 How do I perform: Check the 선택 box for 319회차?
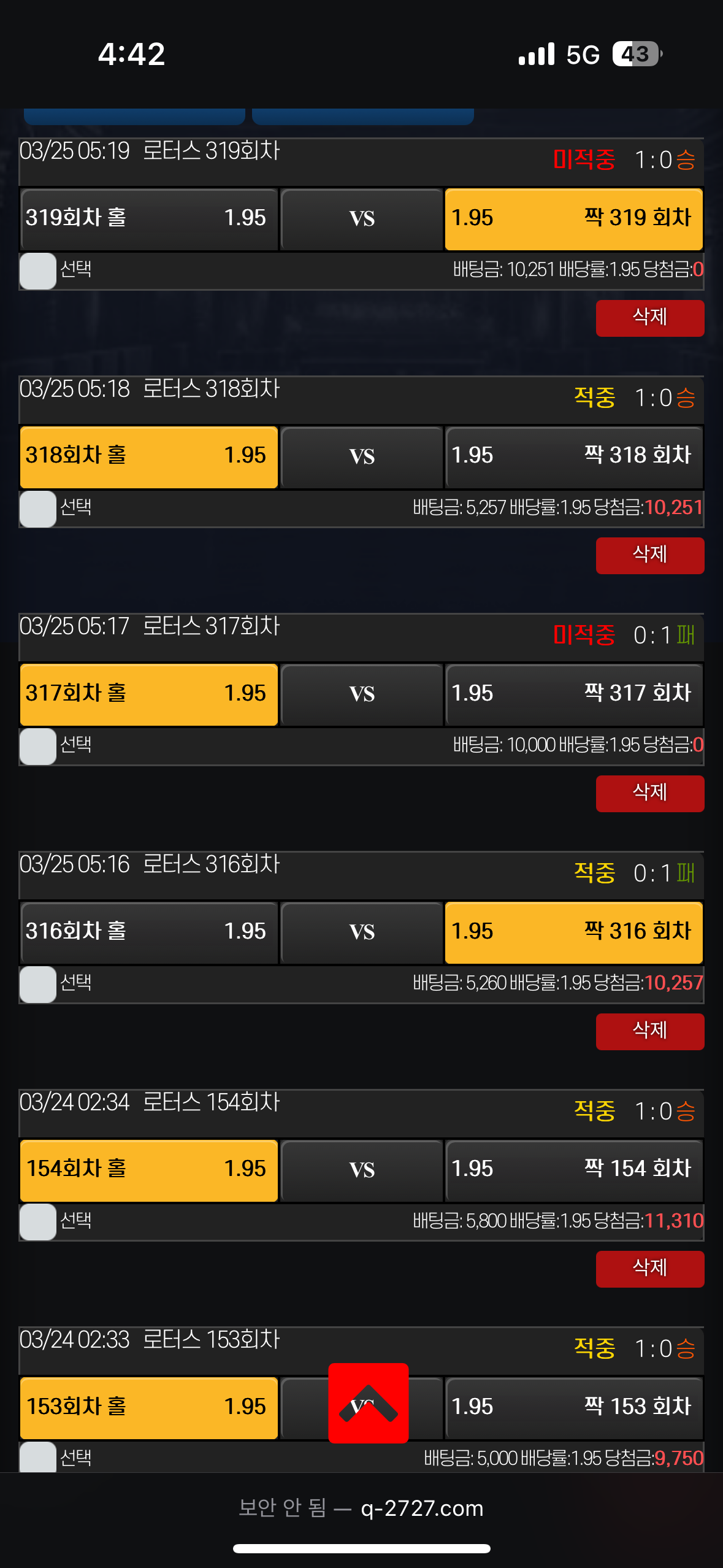[38, 271]
